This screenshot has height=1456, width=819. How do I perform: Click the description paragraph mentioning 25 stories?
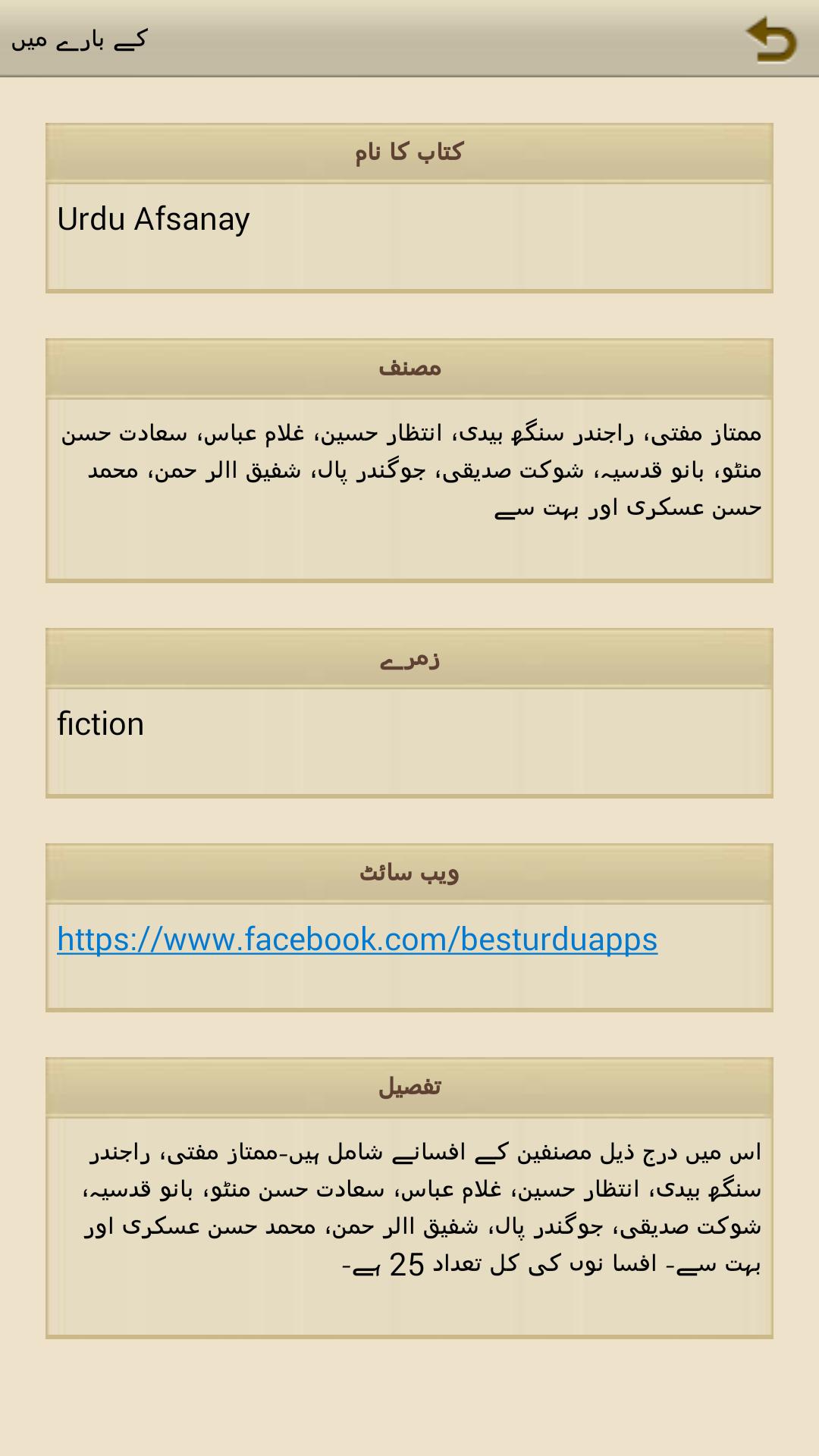point(409,1221)
